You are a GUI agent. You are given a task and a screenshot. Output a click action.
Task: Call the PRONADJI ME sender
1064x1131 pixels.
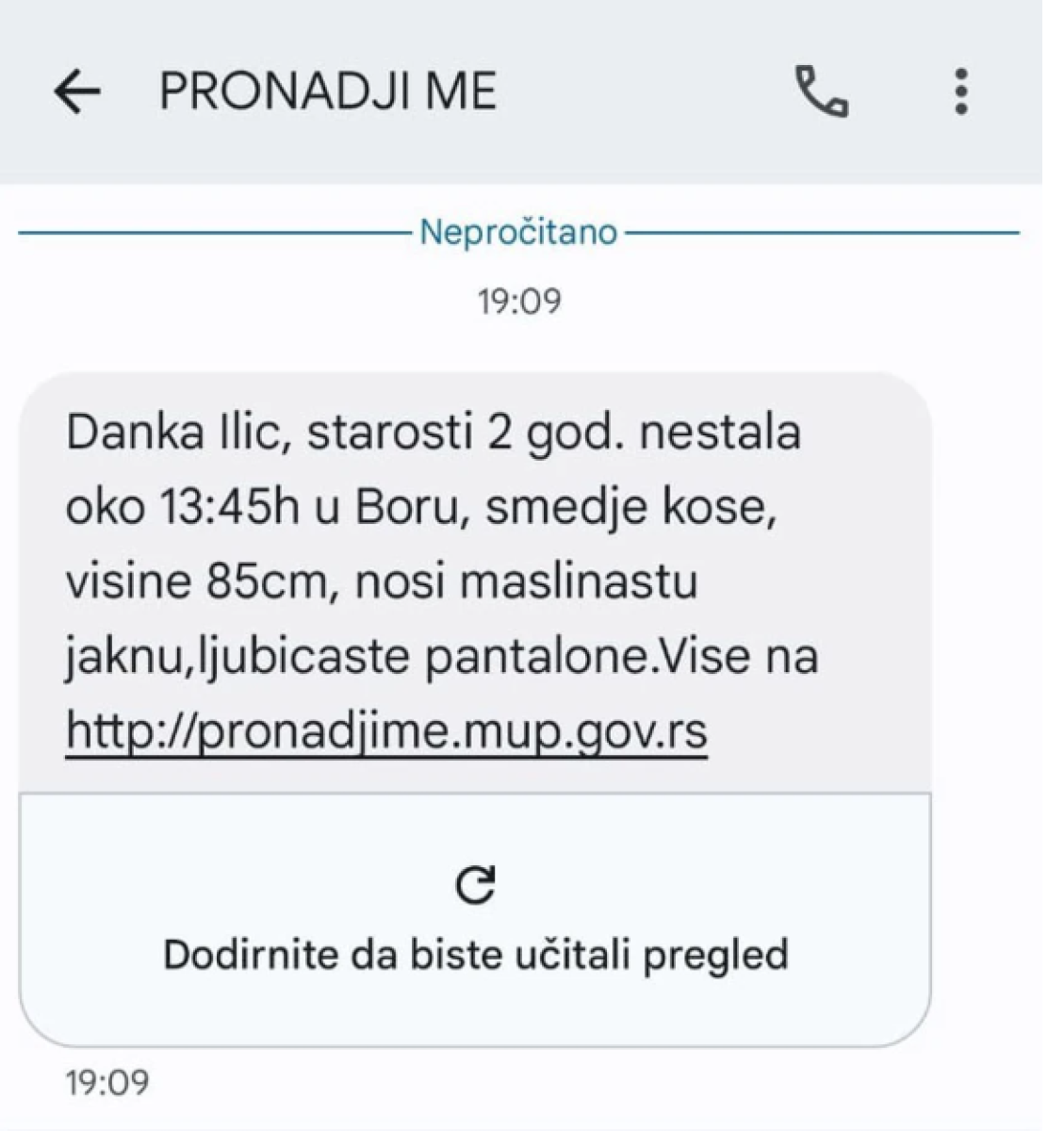822,91
